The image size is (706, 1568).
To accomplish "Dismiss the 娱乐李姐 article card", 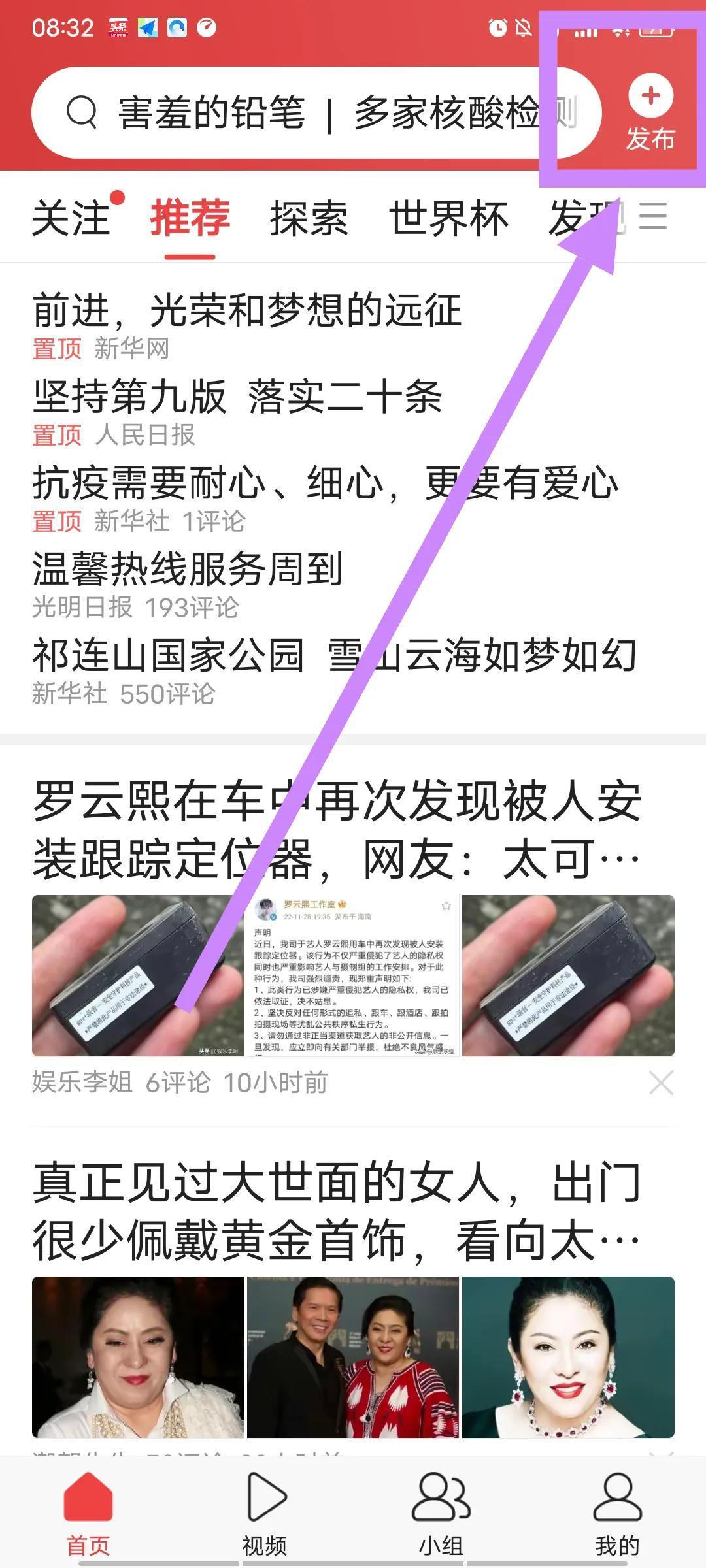I will [x=661, y=1083].
